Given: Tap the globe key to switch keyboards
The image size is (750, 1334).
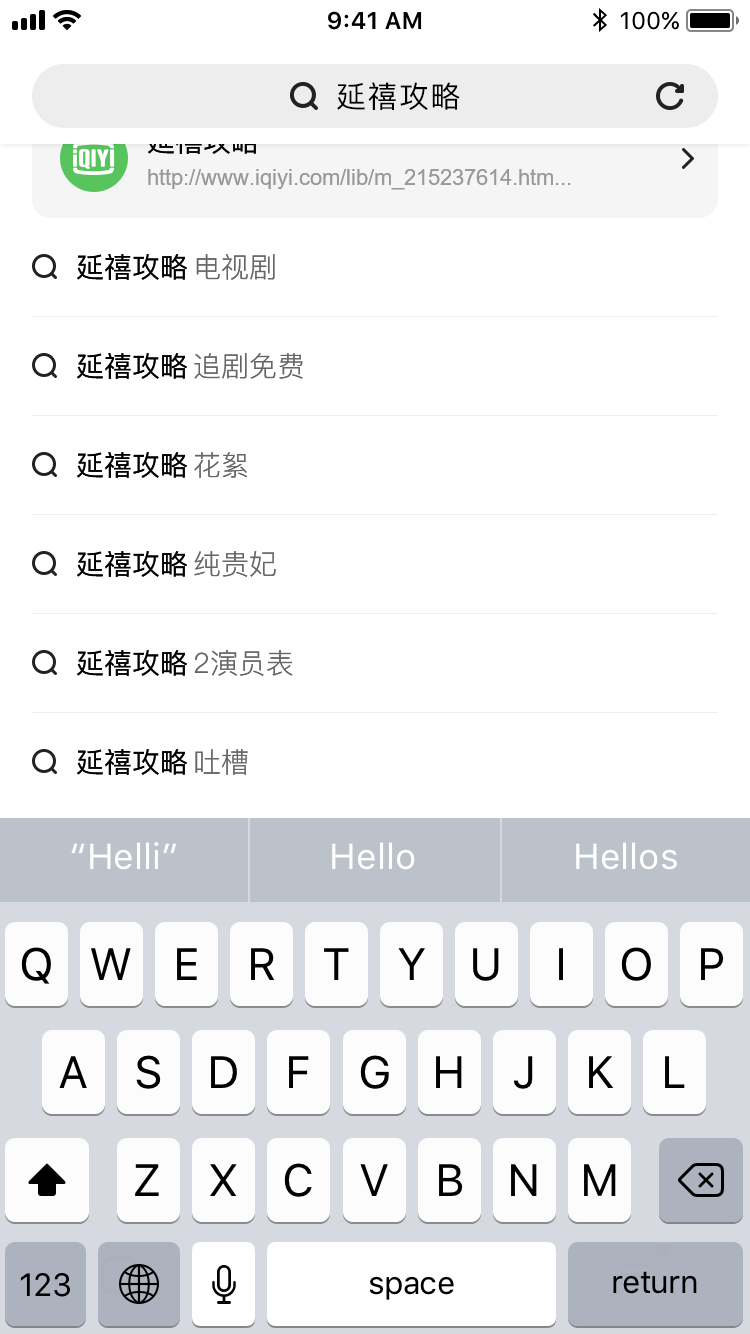Looking at the screenshot, I should (x=139, y=1284).
